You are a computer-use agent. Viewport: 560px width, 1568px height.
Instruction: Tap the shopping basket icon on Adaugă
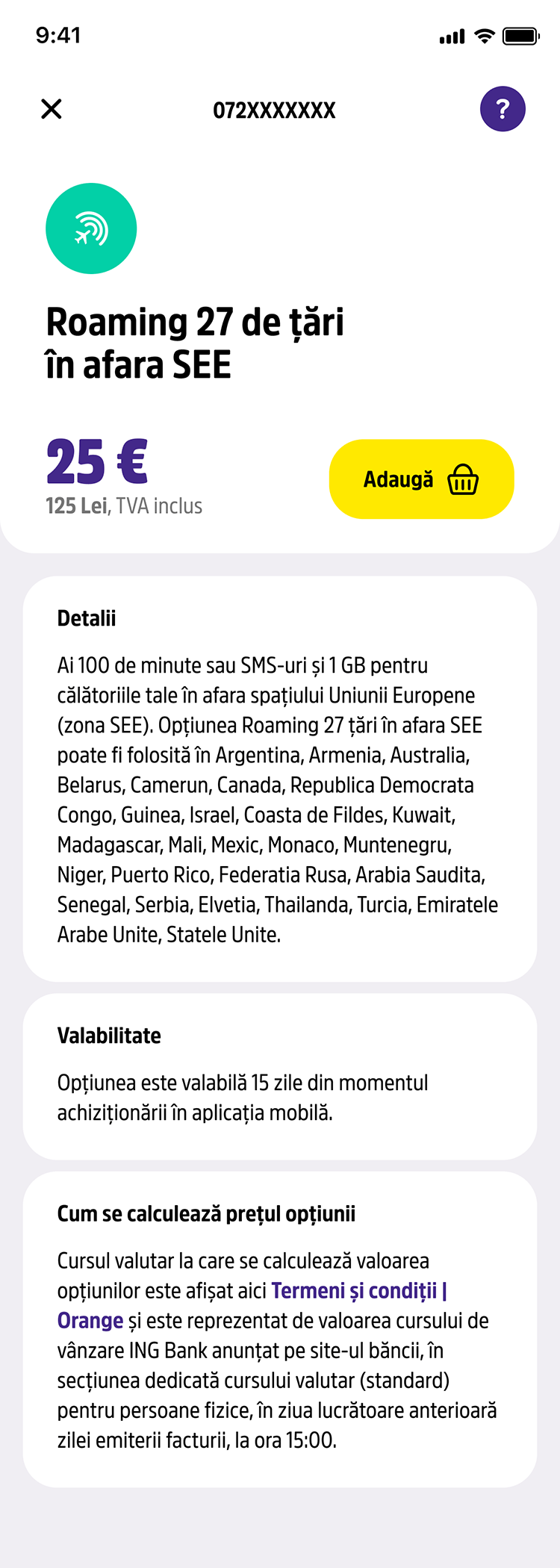[464, 479]
